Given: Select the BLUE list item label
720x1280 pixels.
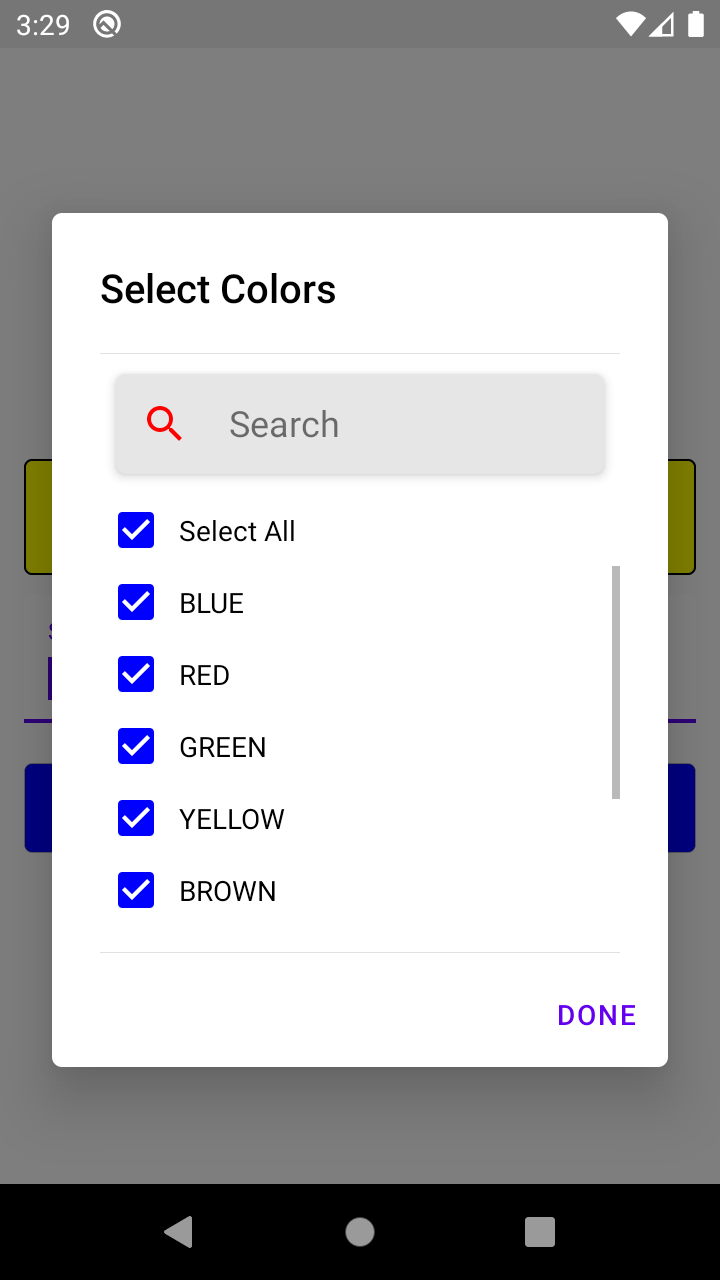Looking at the screenshot, I should coord(210,602).
